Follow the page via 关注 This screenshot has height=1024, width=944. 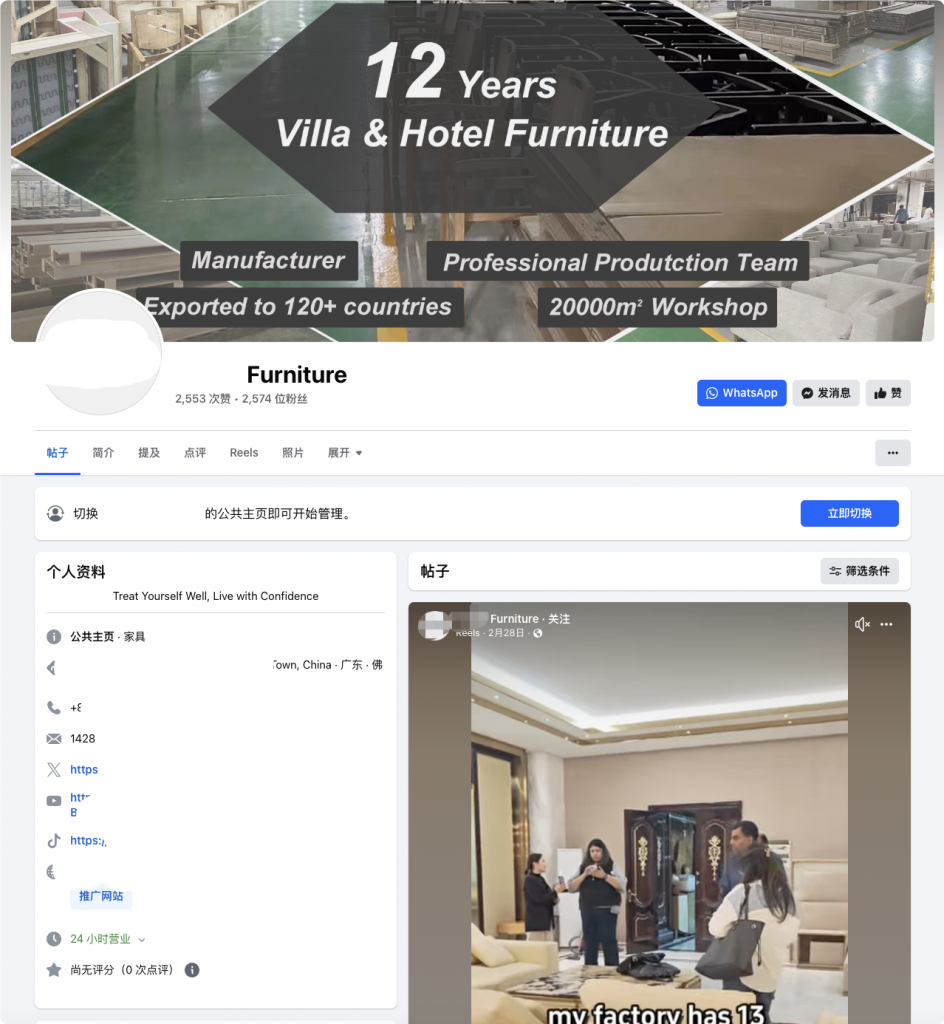pos(559,619)
